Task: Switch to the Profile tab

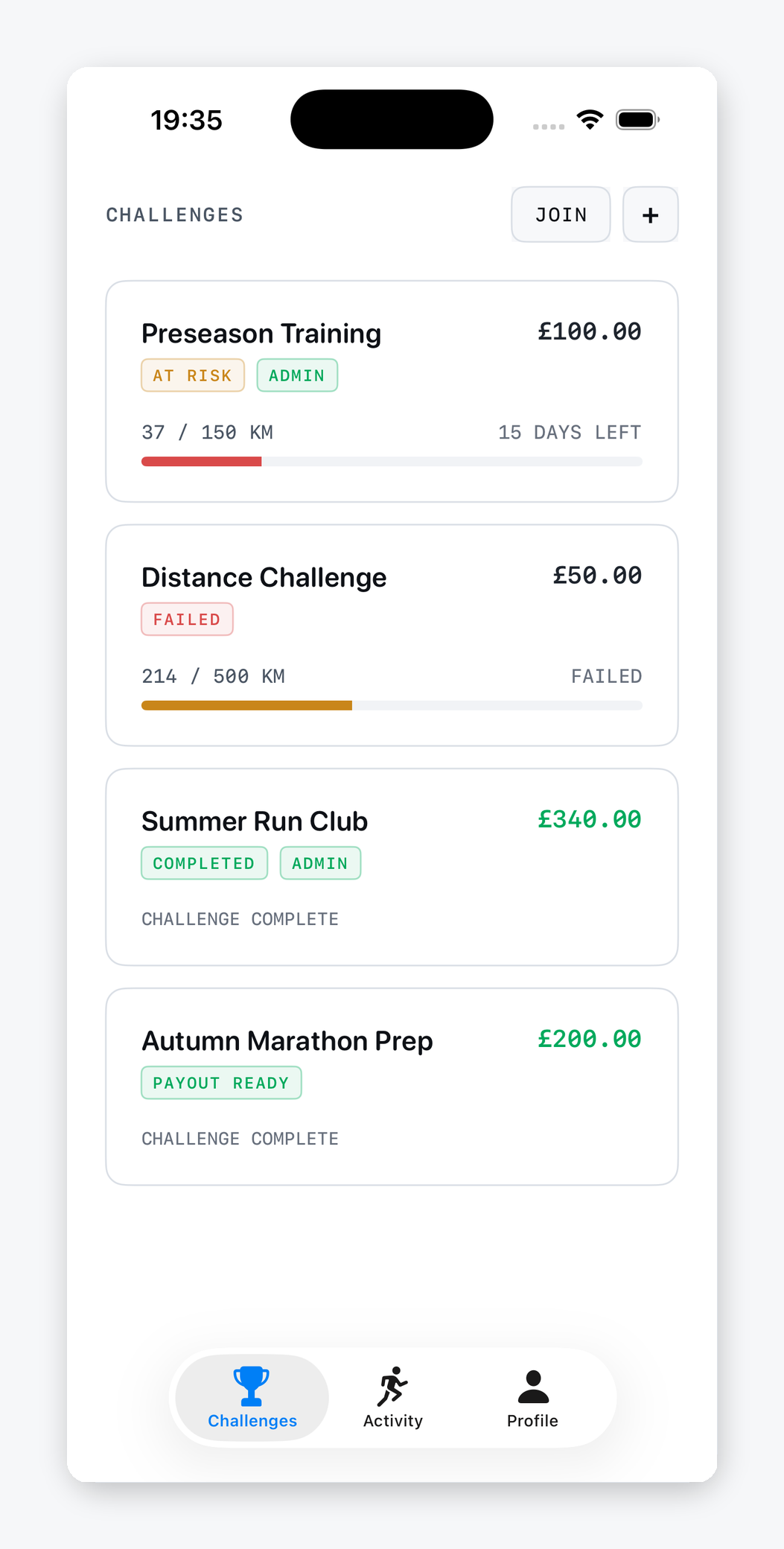Action: 532,1398
